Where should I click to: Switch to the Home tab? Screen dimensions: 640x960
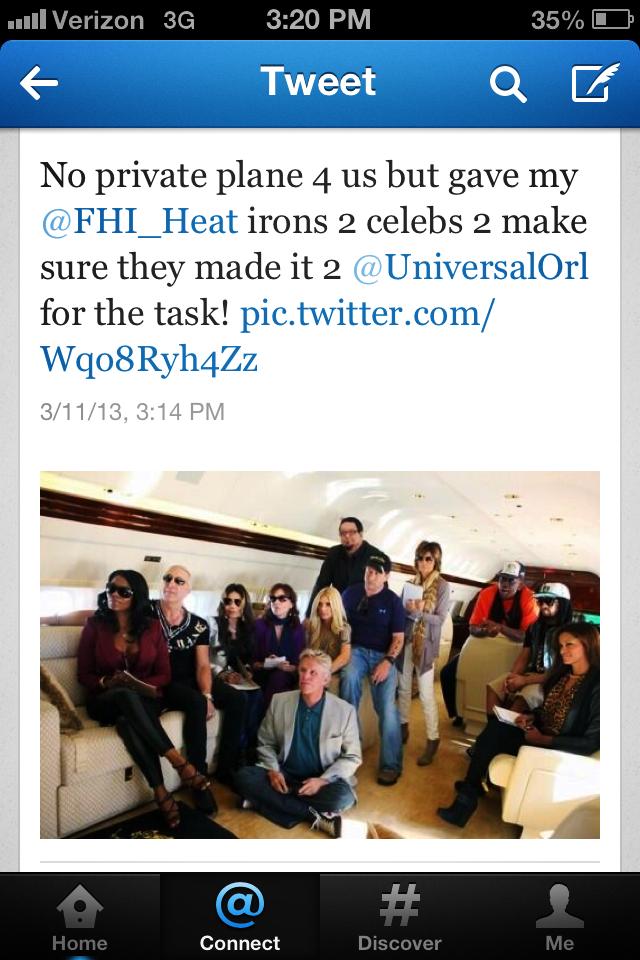[79, 916]
